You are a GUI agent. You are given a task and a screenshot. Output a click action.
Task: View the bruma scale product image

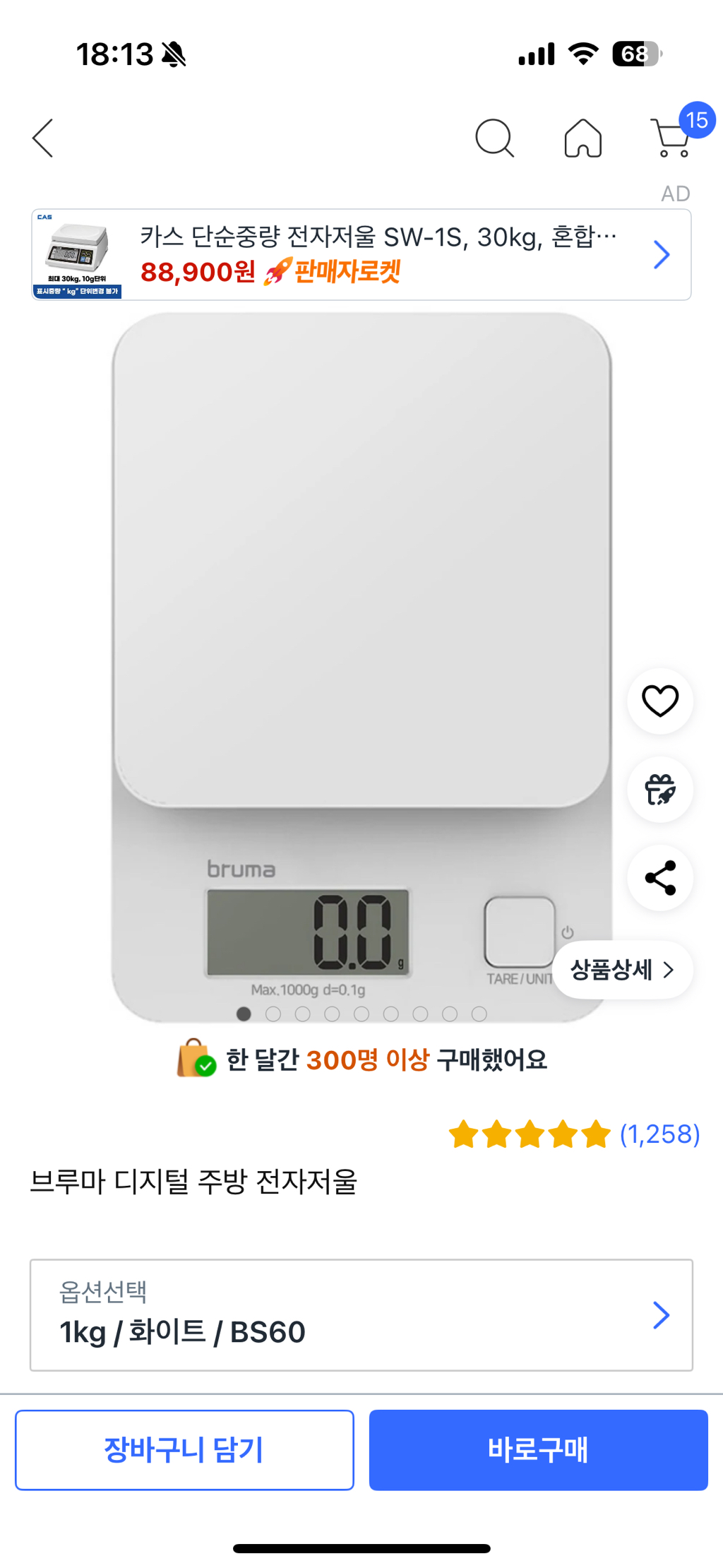coord(361,636)
